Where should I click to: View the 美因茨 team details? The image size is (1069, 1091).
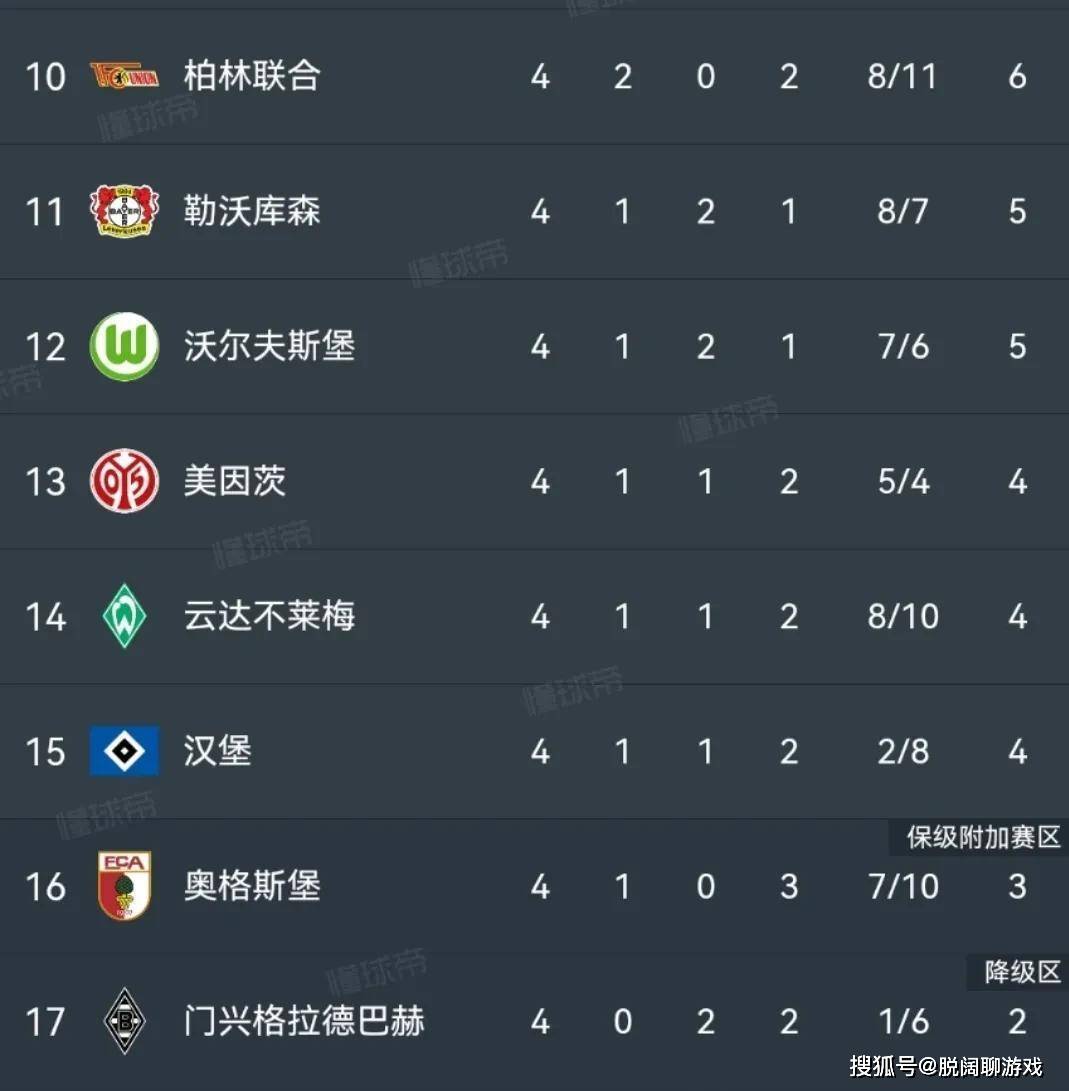click(235, 481)
